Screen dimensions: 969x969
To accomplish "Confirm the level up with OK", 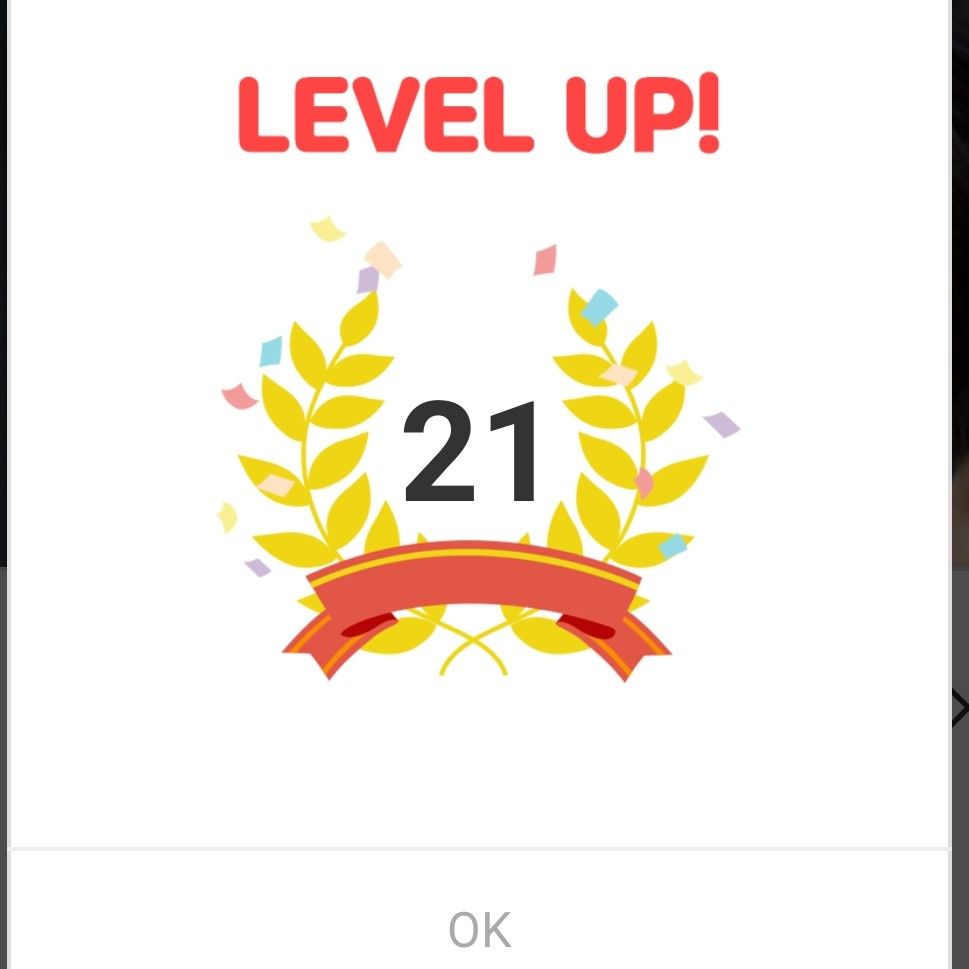I will [479, 929].
